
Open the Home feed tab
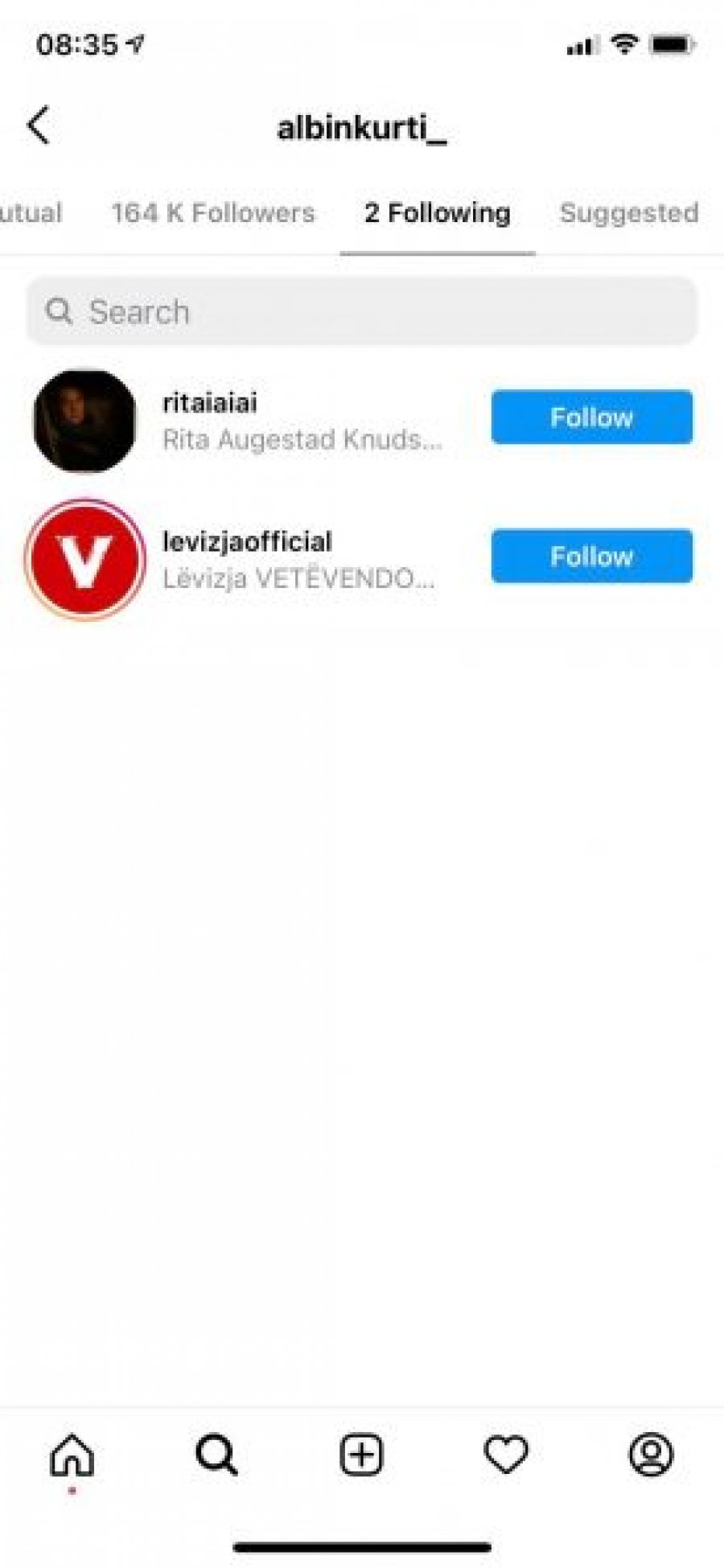coord(72,1455)
